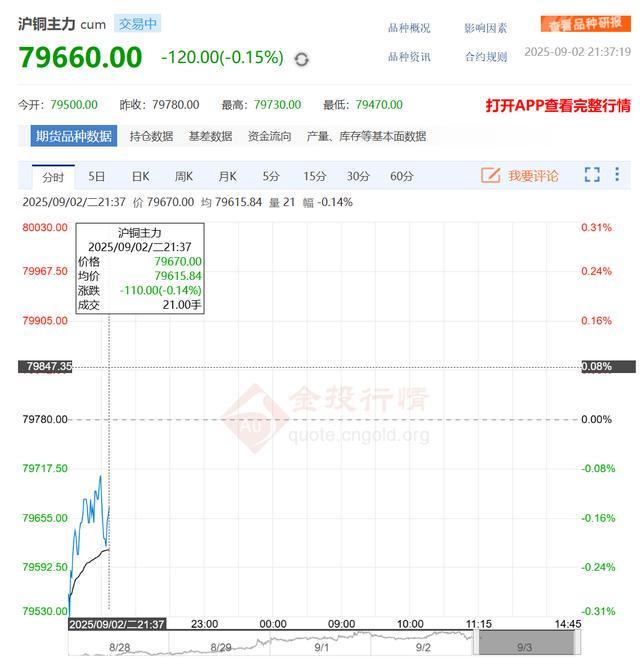Open 打开APP查看完整行情 link
Viewport: 640px width, 665px height.
pyautogui.click(x=558, y=104)
